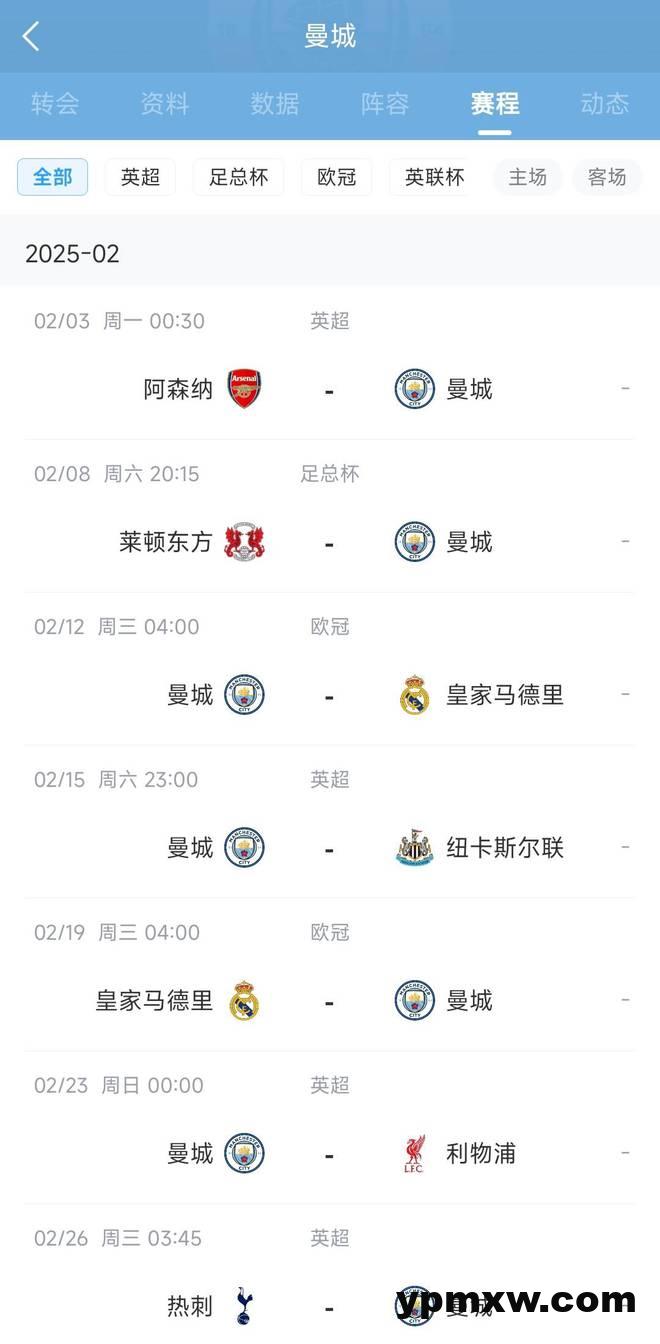Switch to the 资料 tab
660x1344 pixels.
(165, 103)
